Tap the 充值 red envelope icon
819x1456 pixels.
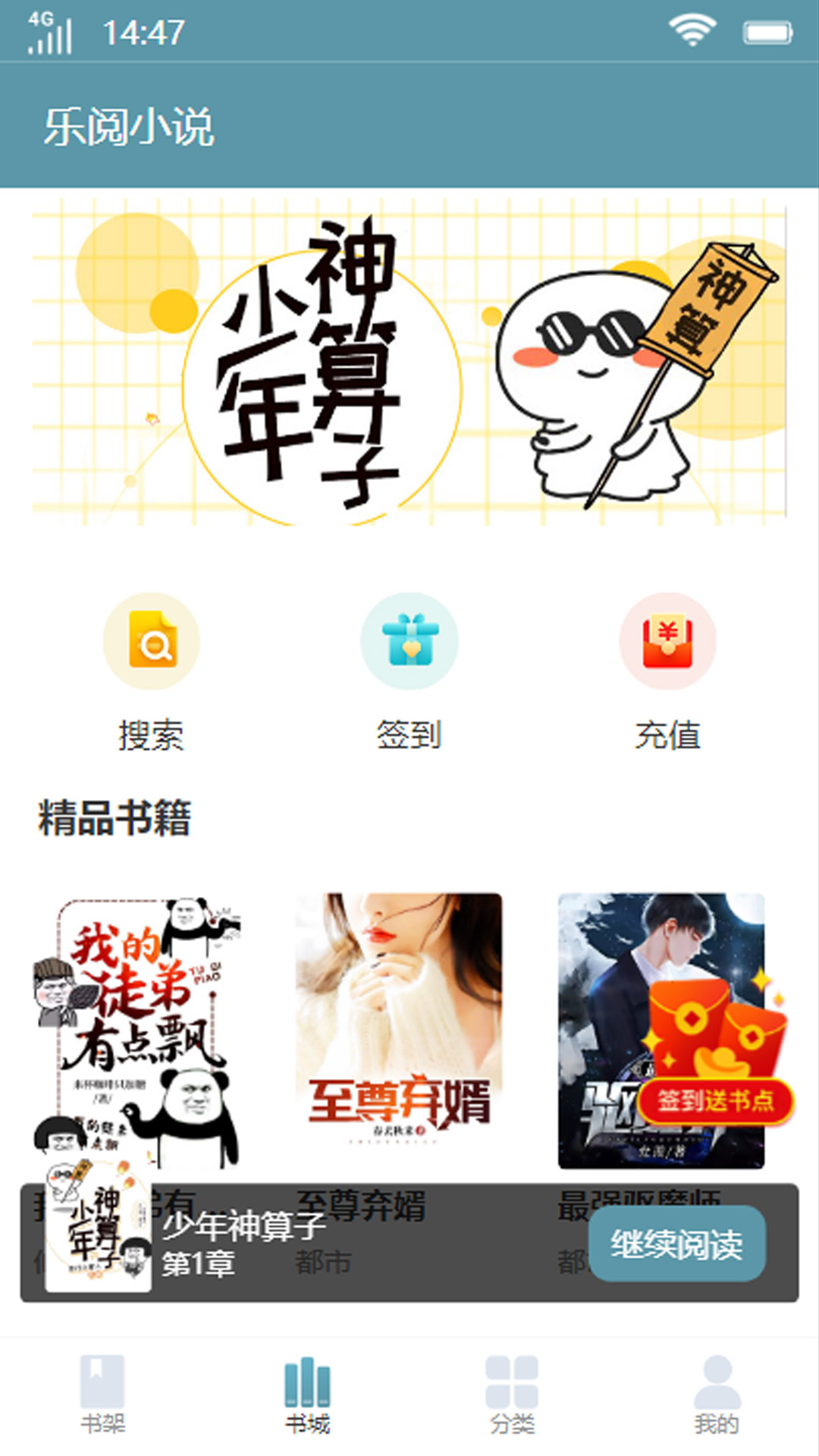pos(666,641)
